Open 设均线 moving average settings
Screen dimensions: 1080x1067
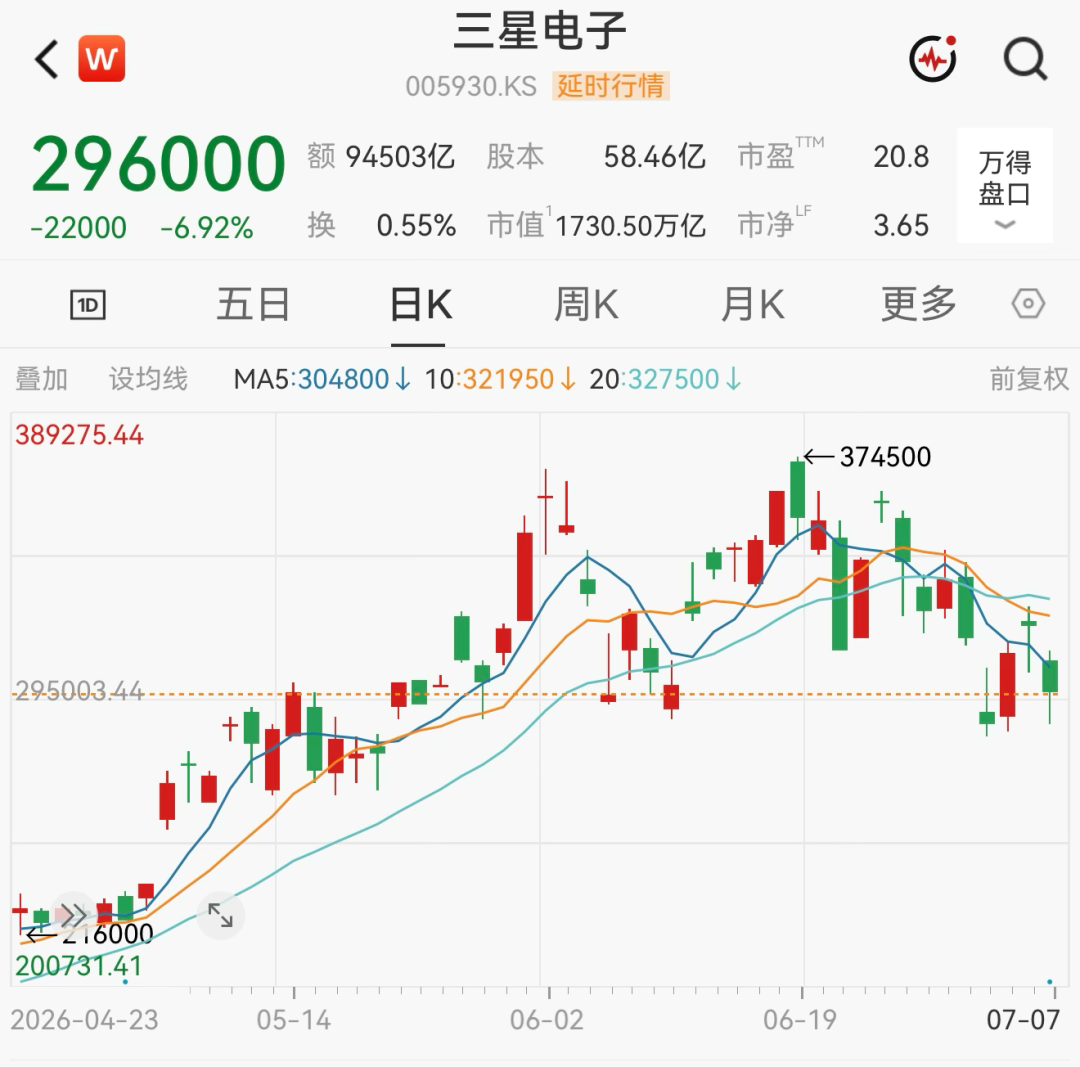click(x=148, y=379)
